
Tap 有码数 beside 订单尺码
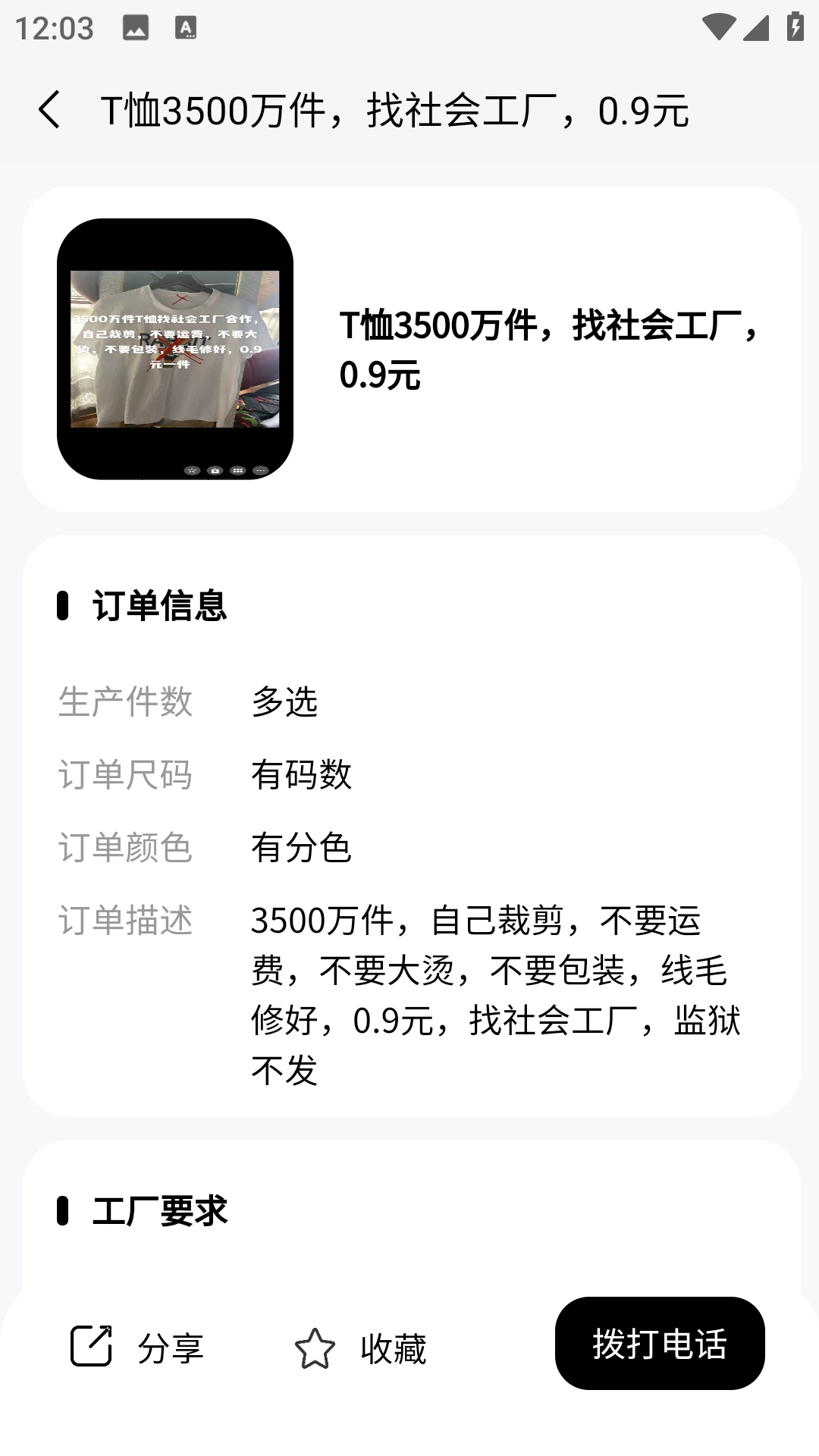[302, 776]
